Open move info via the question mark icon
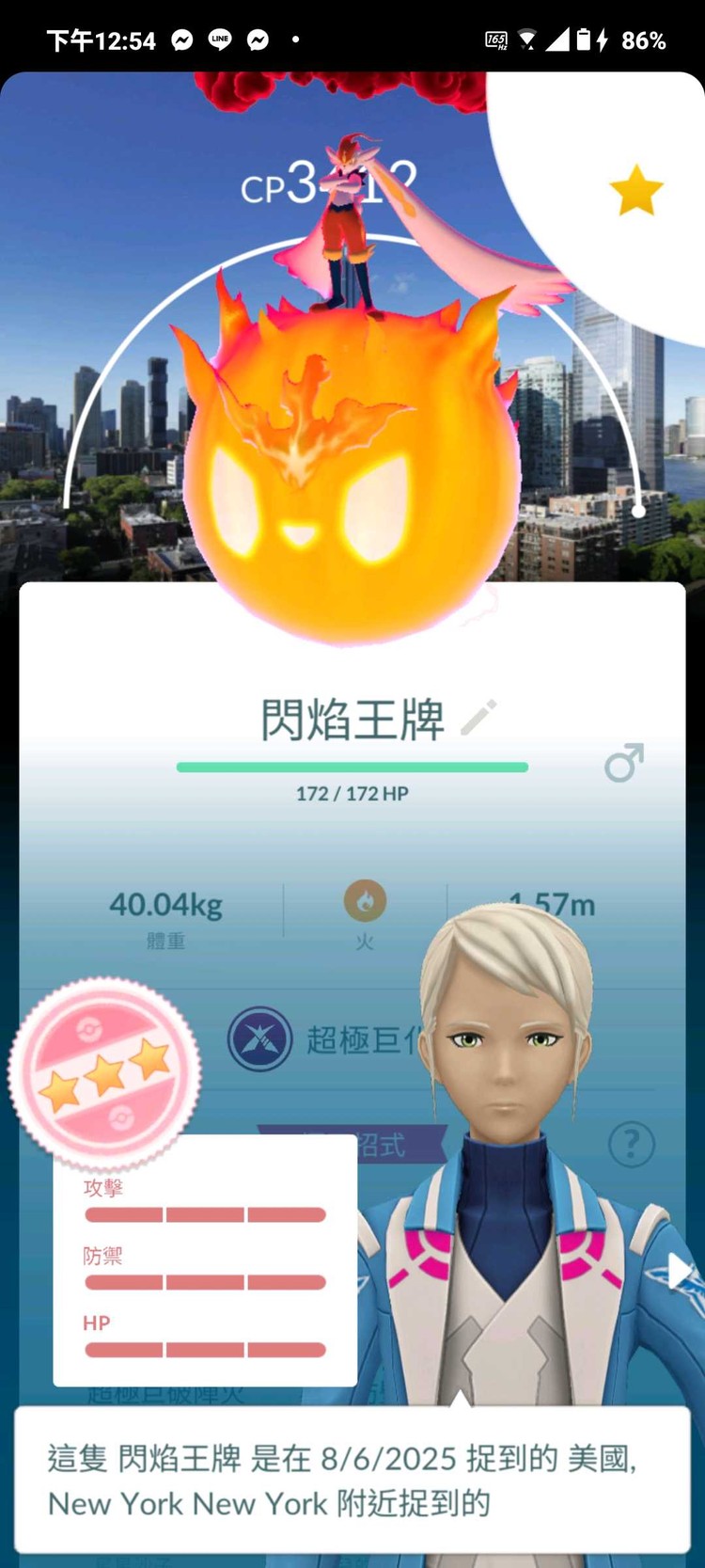Image resolution: width=705 pixels, height=1568 pixels. coord(631,1144)
